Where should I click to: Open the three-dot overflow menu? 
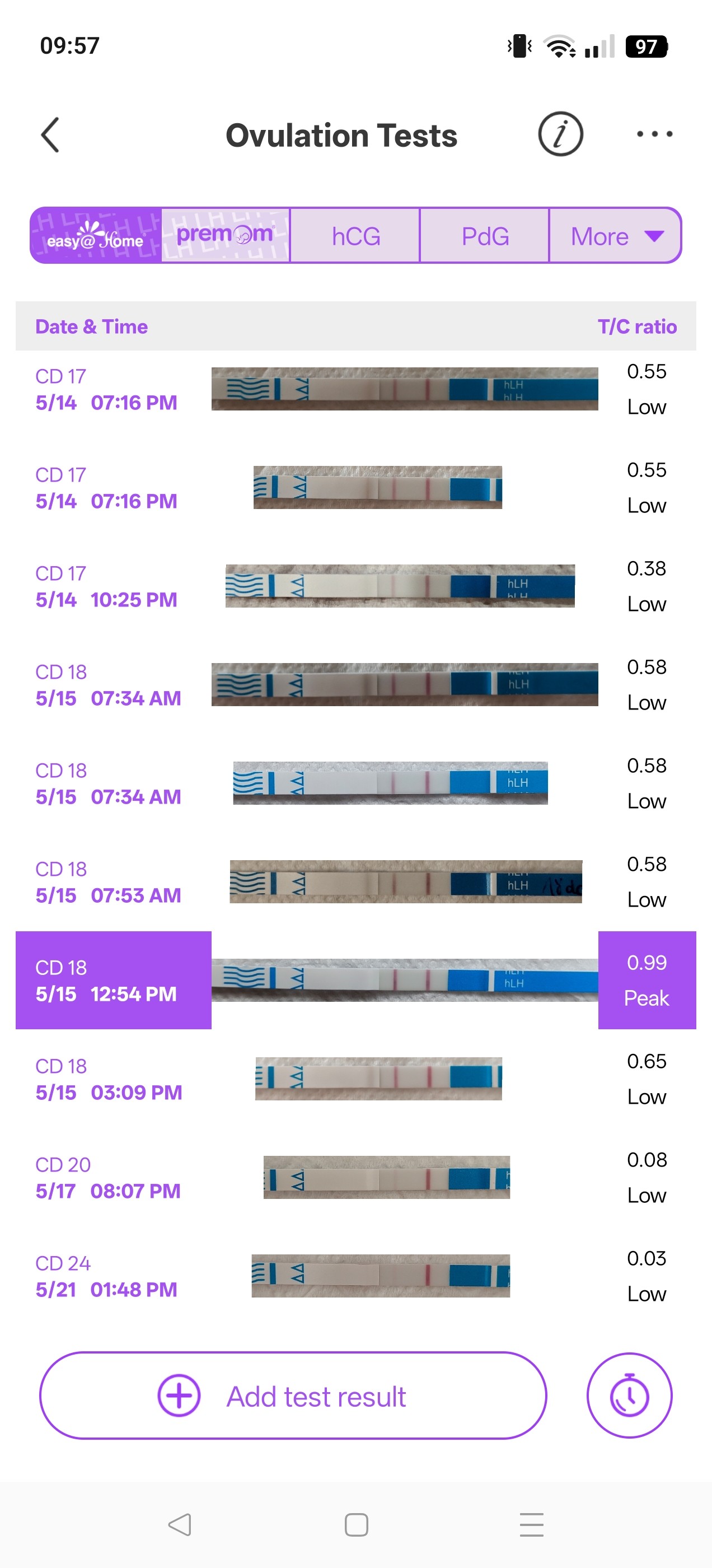[654, 134]
